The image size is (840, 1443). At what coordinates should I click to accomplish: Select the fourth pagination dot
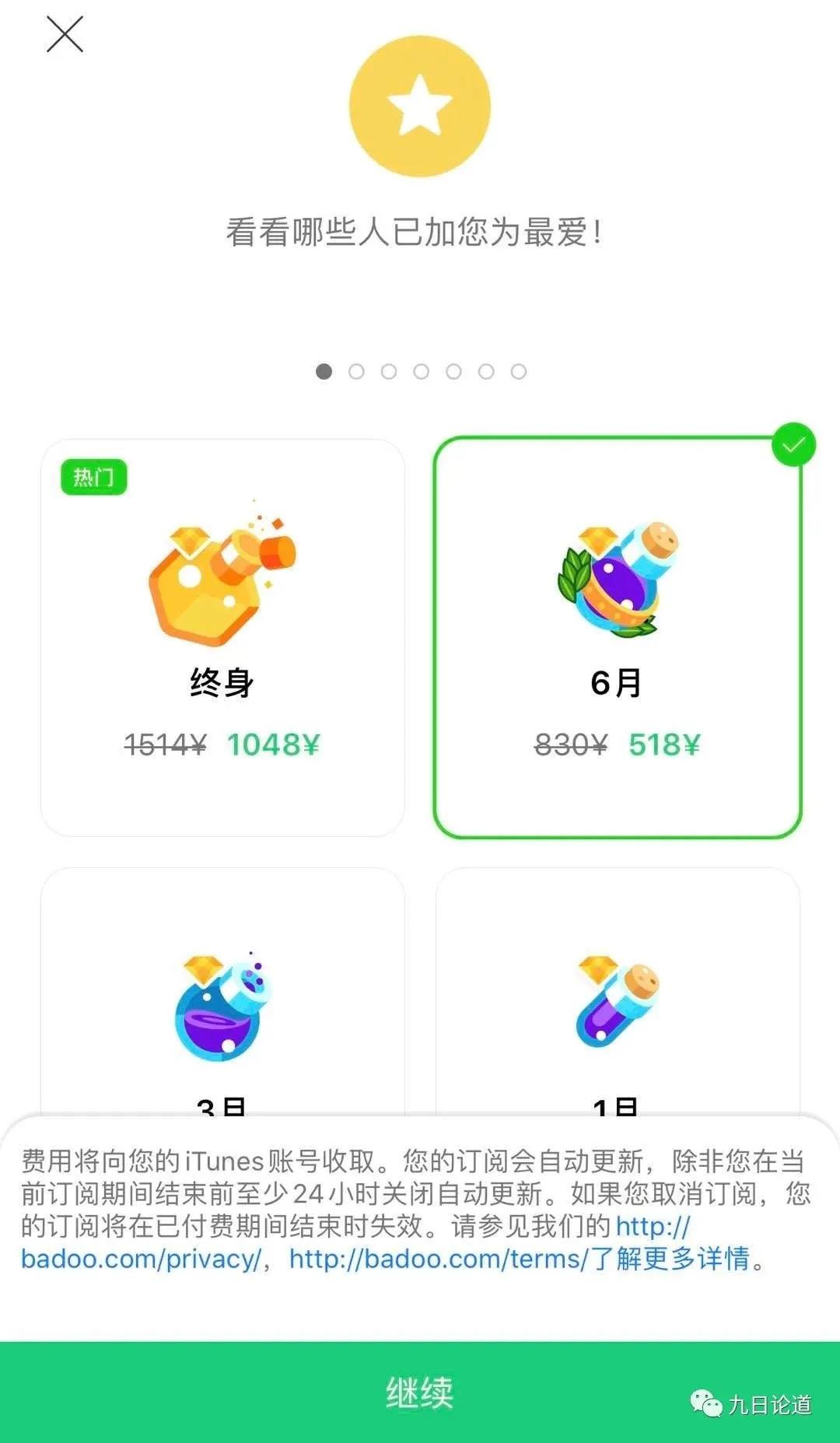click(x=420, y=372)
